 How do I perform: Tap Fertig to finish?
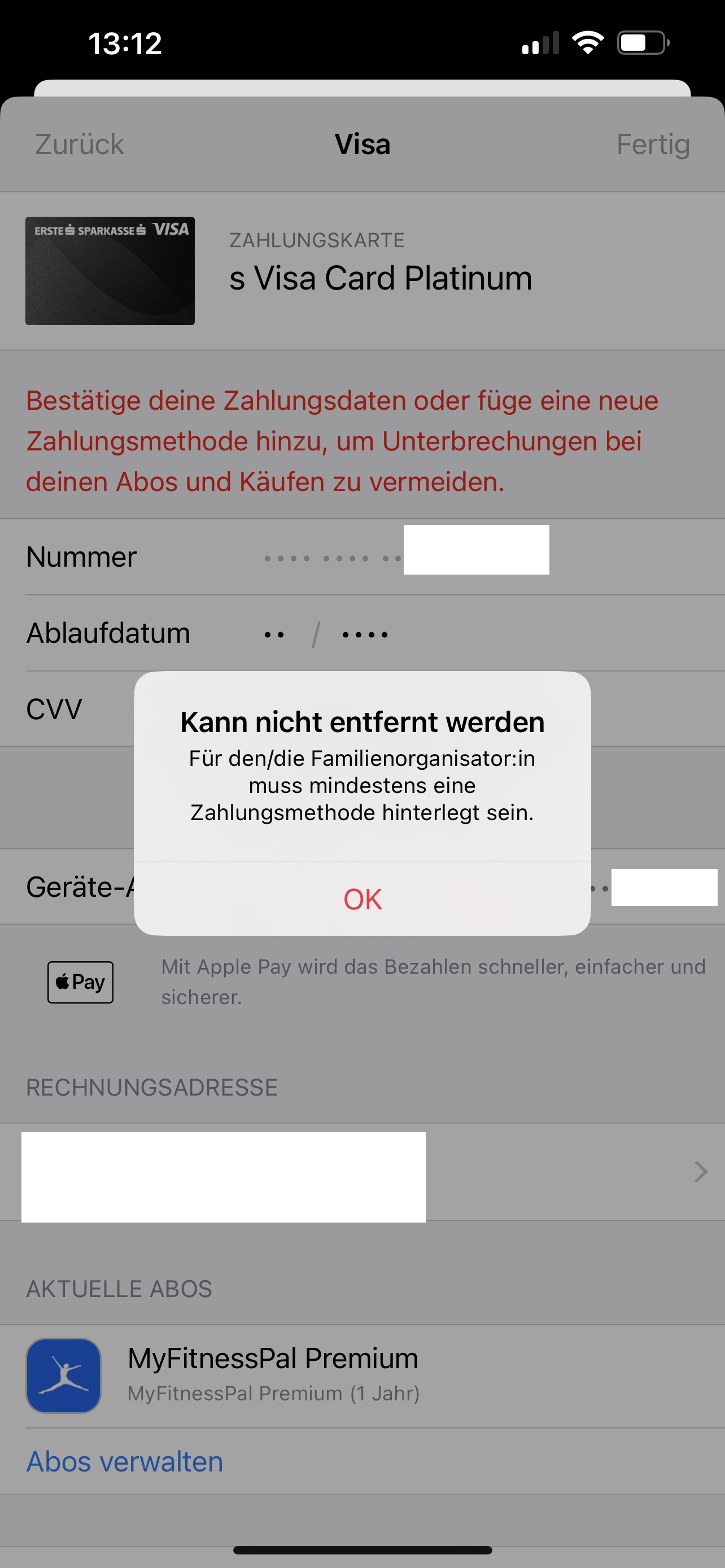point(653,144)
